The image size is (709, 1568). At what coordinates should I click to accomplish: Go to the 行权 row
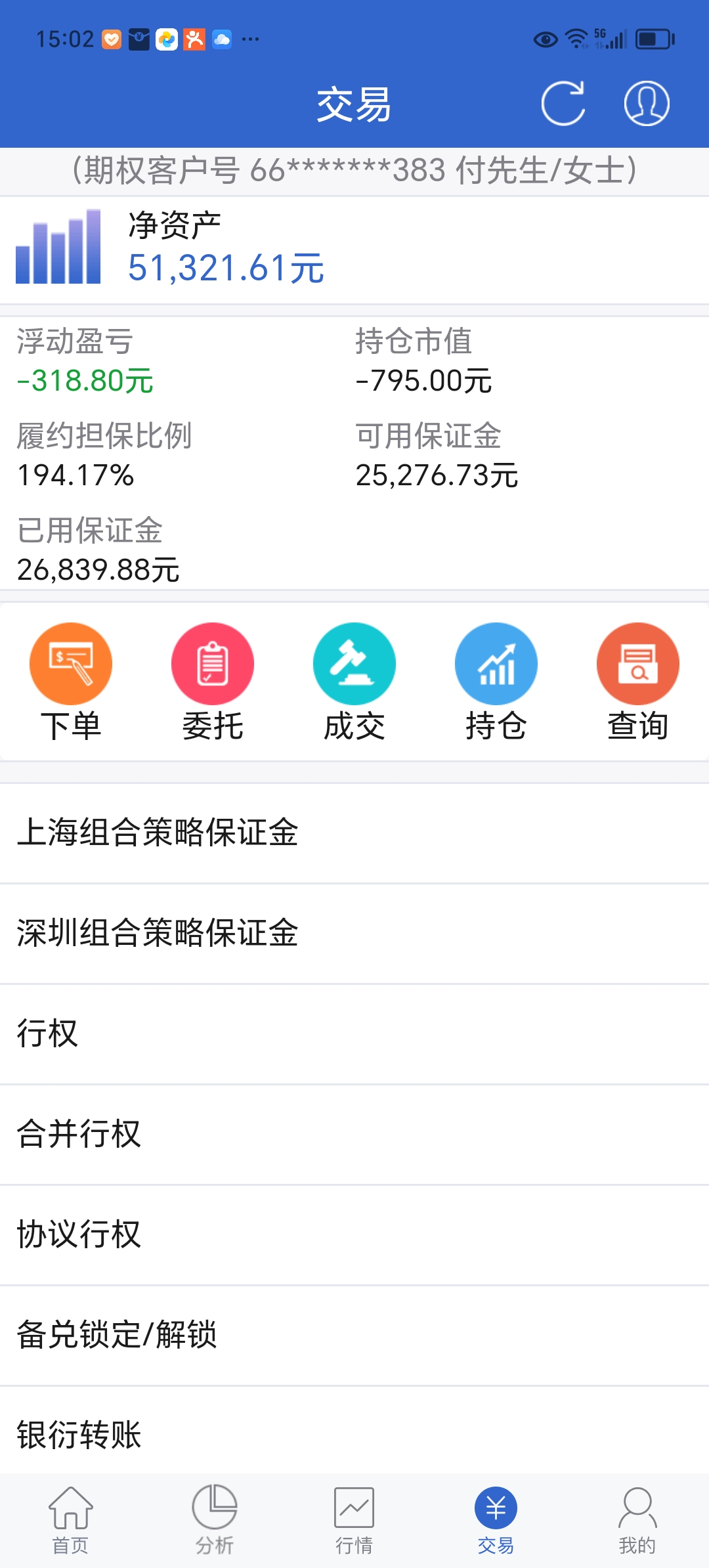(354, 1034)
